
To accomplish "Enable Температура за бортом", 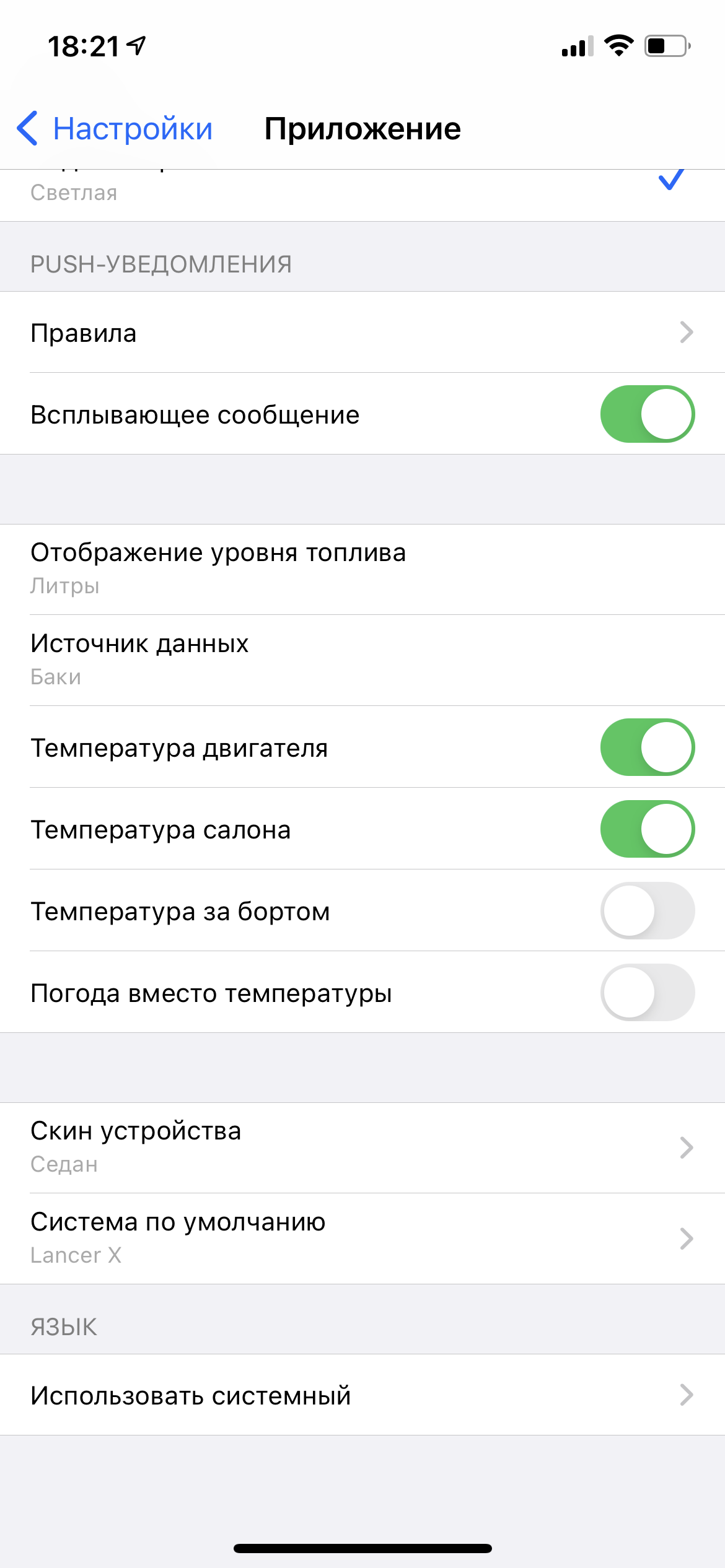I will tap(647, 911).
